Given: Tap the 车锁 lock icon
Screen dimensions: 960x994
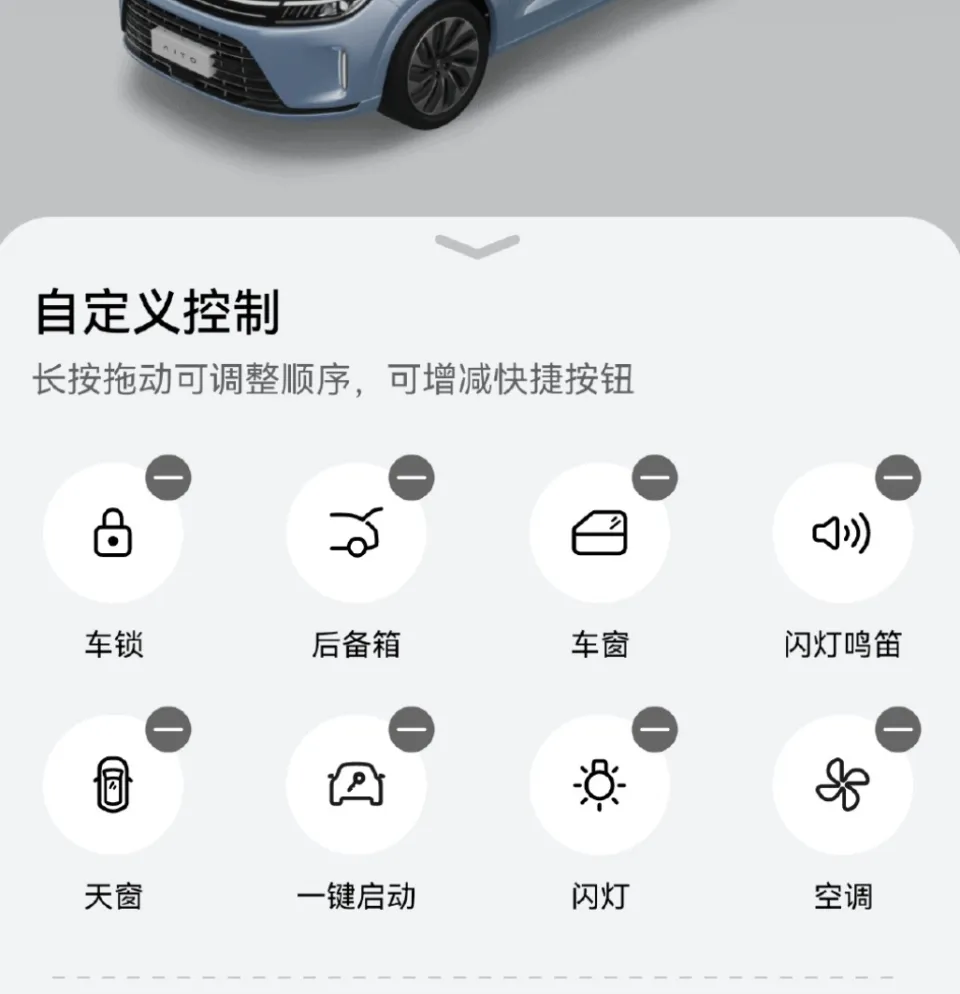Looking at the screenshot, I should [x=113, y=533].
